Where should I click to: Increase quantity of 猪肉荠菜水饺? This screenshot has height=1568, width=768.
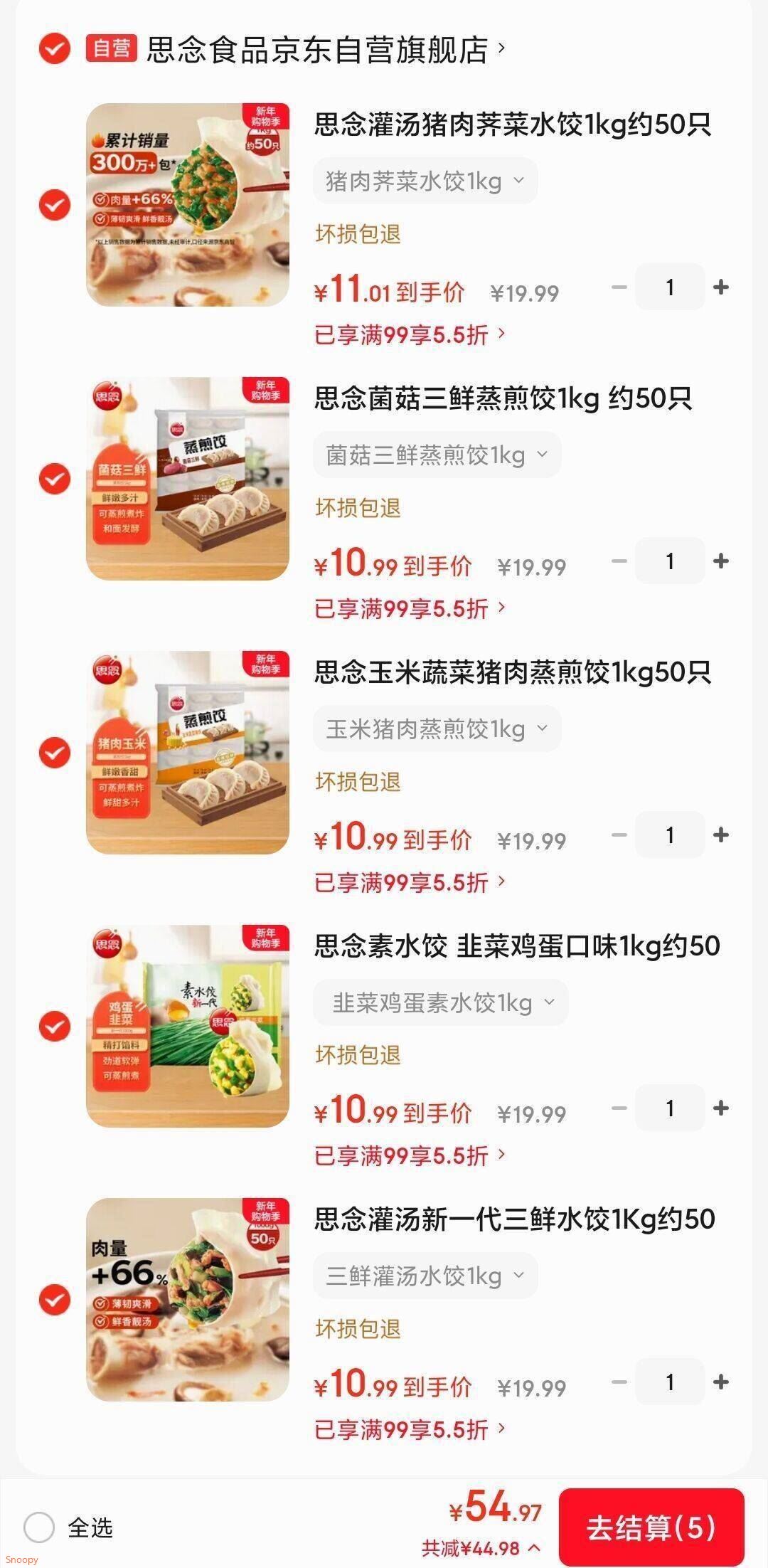pyautogui.click(x=721, y=287)
